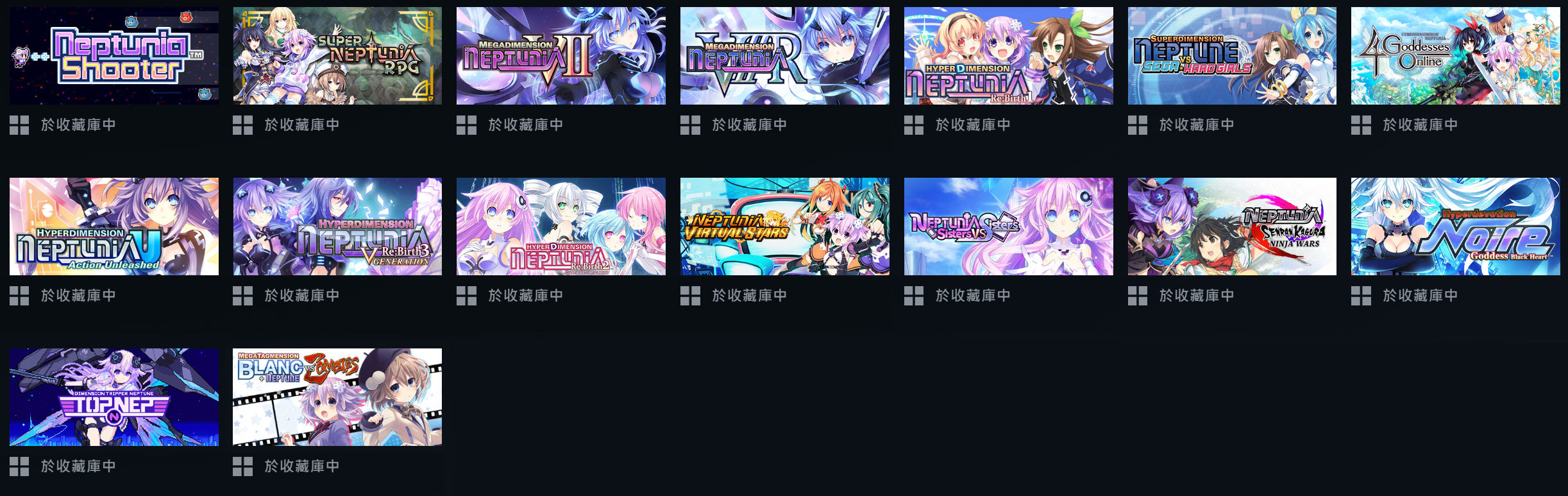Open Dimension Tripper Neptune TOP NEP

pos(114,397)
